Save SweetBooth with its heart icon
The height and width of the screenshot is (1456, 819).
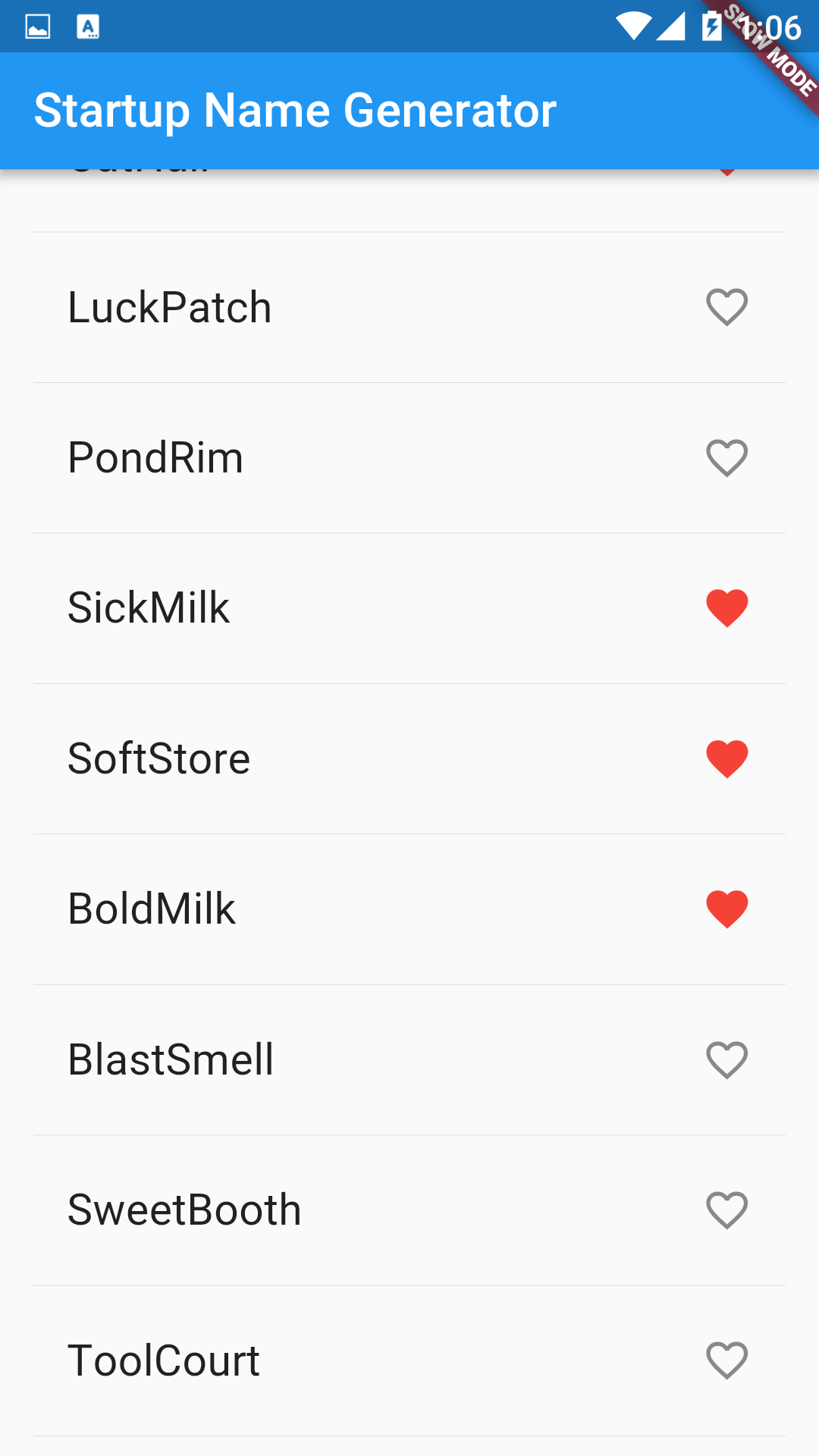(726, 1210)
